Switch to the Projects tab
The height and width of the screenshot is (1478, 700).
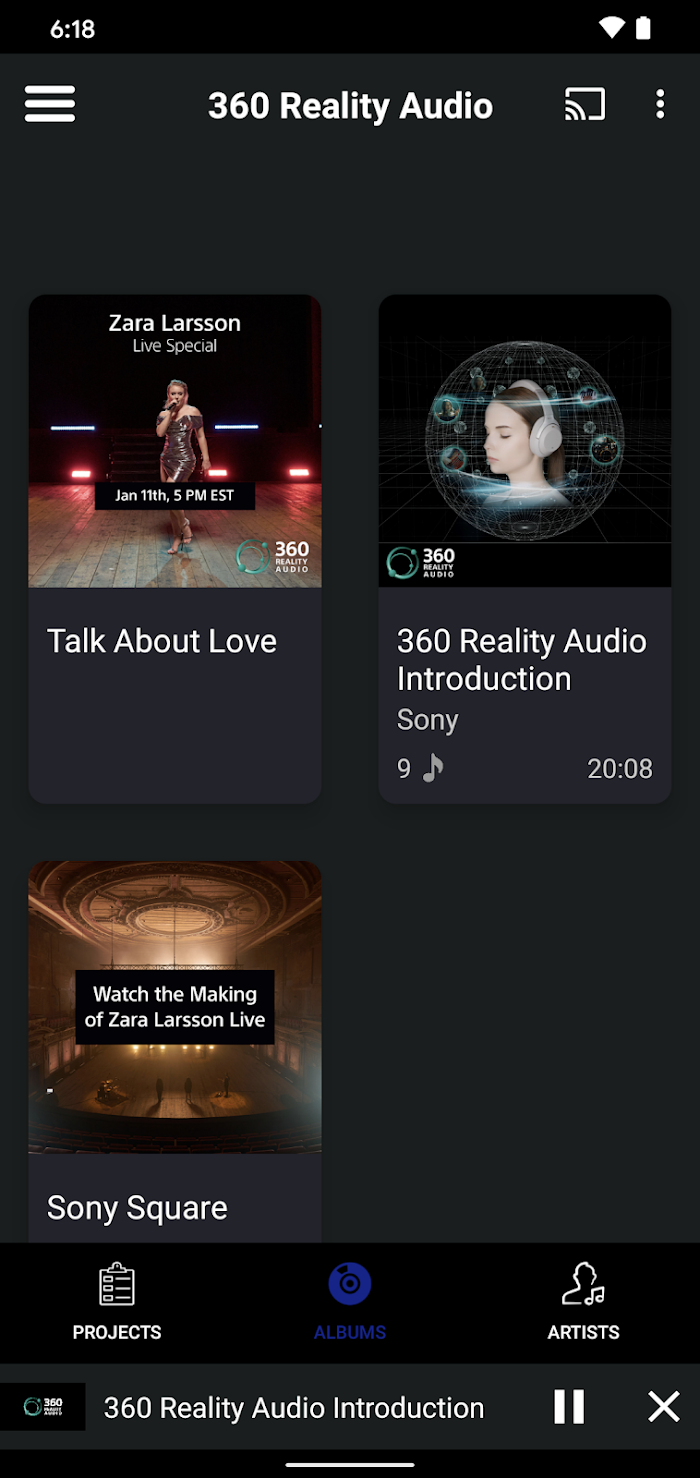(x=117, y=1302)
